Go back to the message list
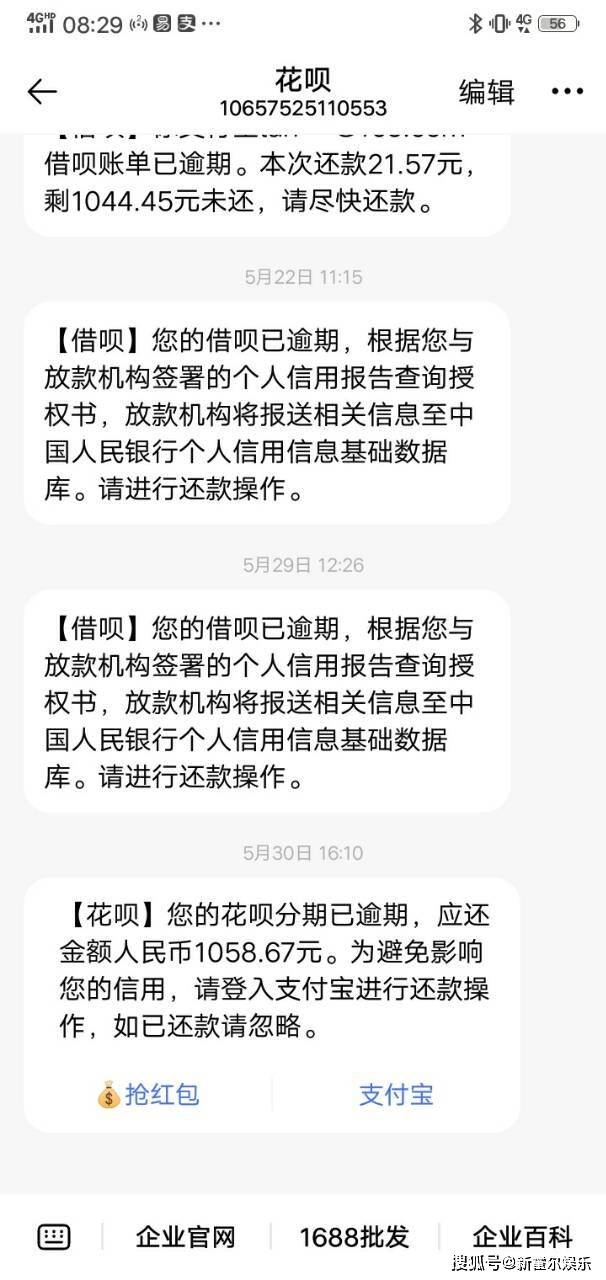 pyautogui.click(x=42, y=92)
